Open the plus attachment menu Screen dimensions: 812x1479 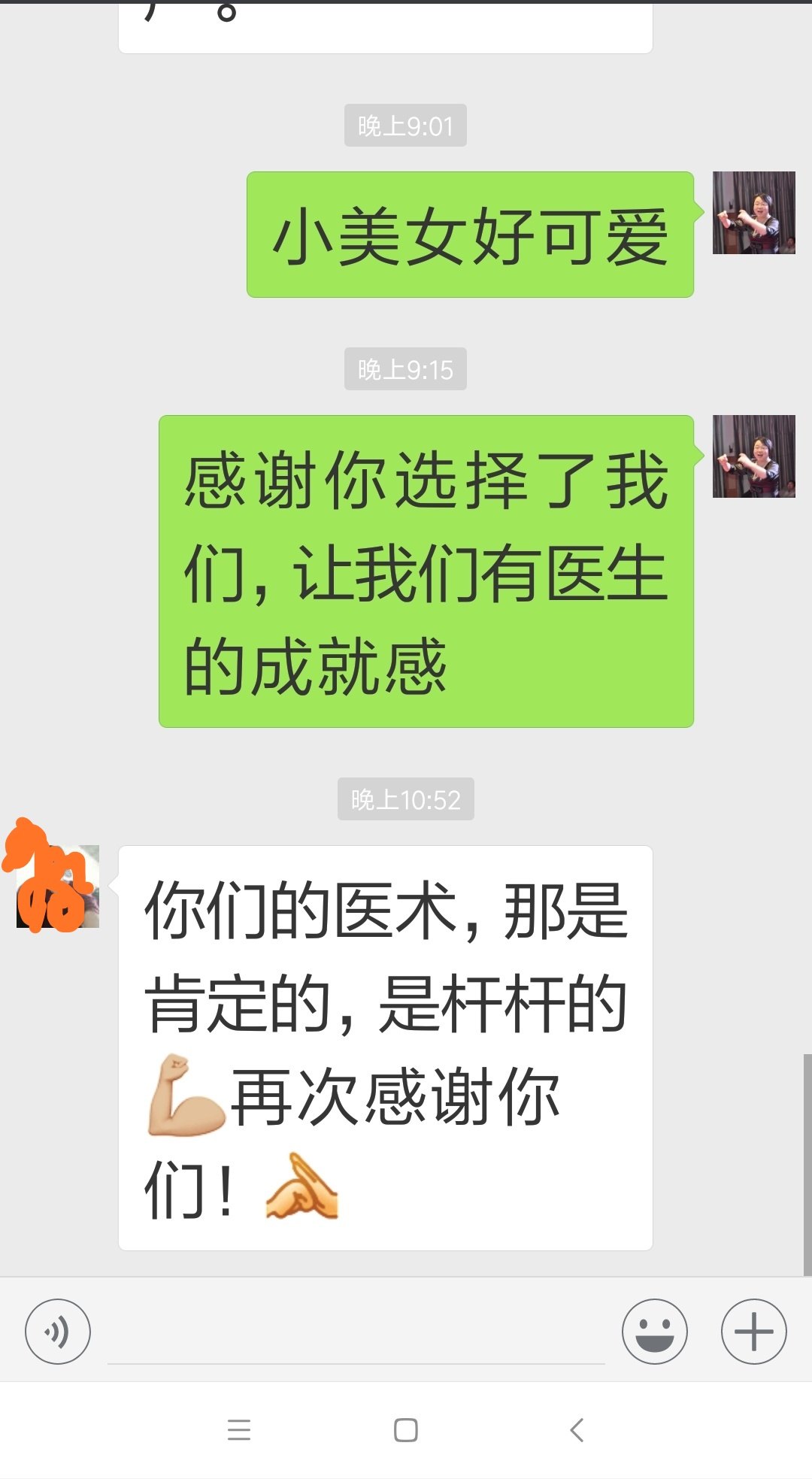[x=754, y=1332]
